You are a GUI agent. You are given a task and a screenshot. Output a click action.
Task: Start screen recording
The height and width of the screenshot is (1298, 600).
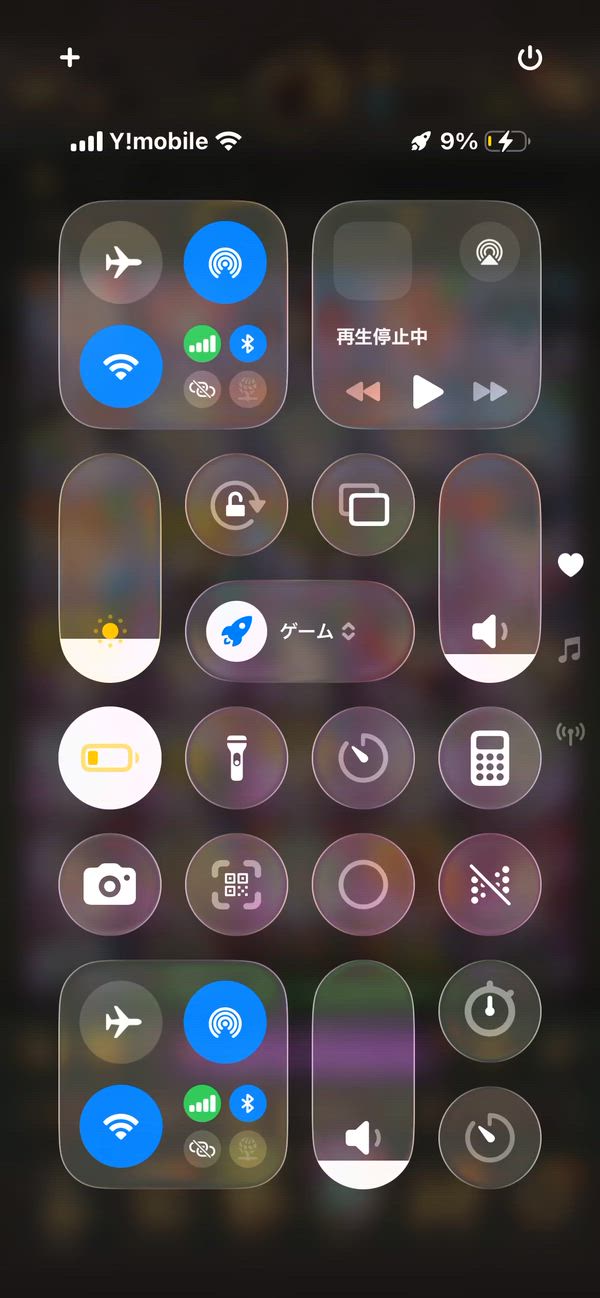pyautogui.click(x=363, y=884)
